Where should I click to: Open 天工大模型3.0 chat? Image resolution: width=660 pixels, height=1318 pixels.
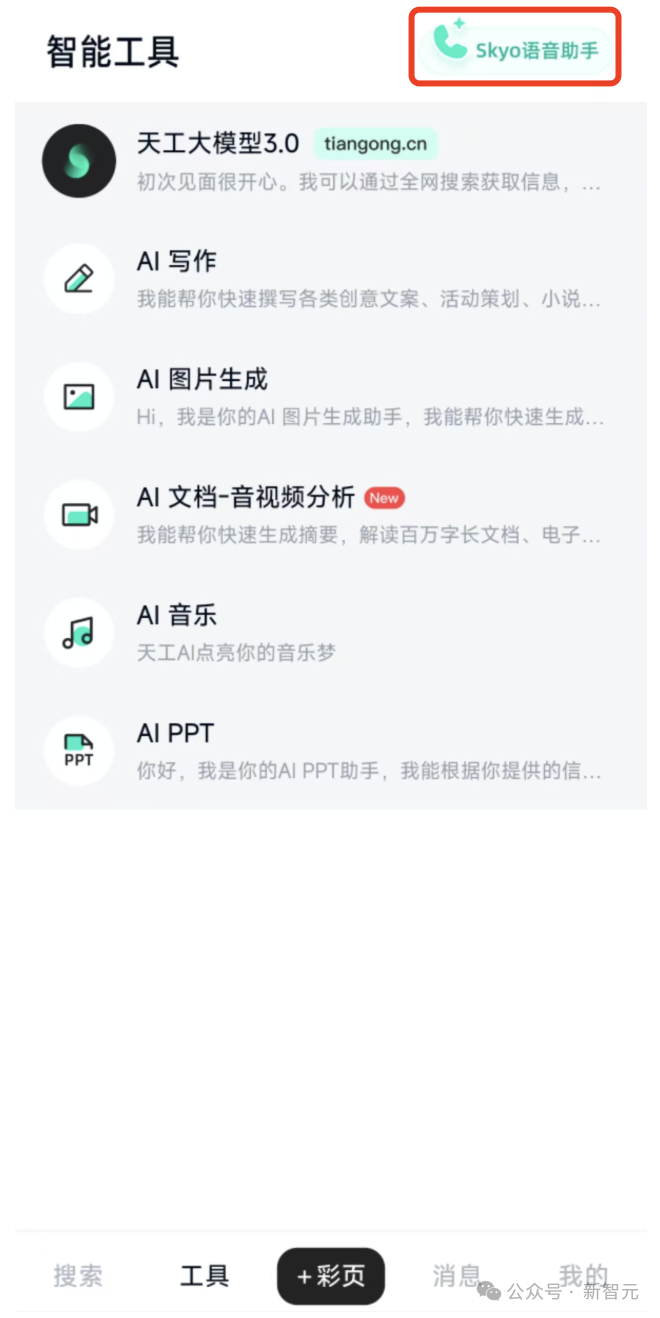tap(330, 161)
